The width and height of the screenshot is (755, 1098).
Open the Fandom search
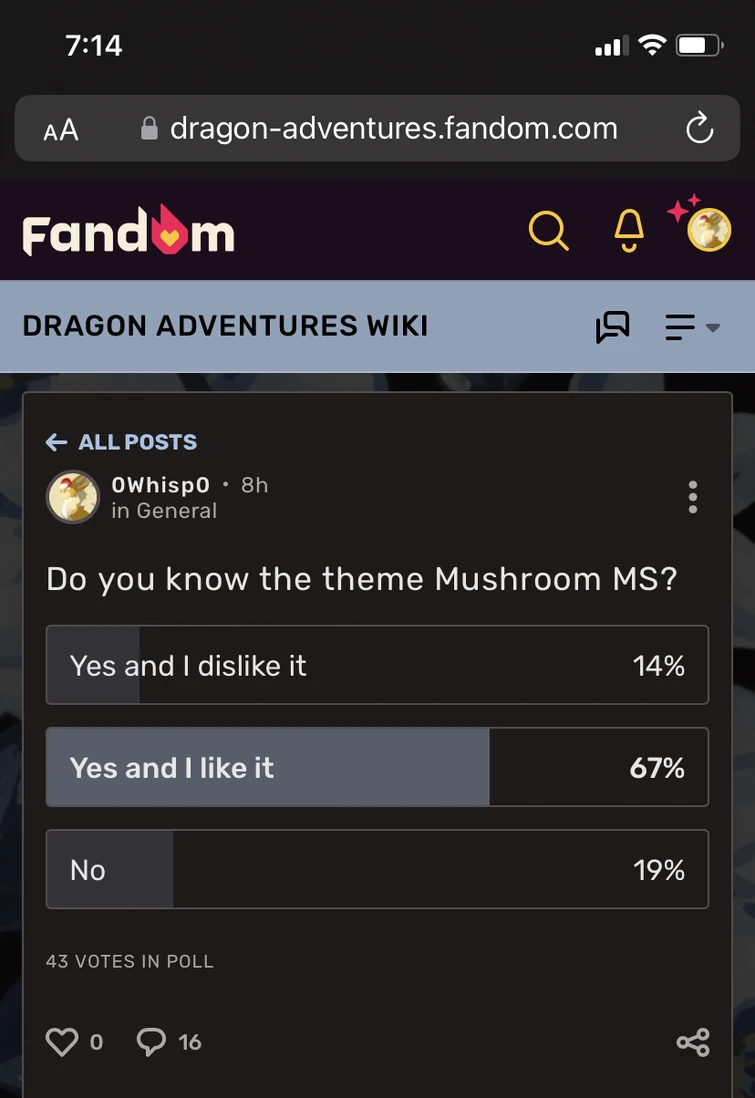coord(548,231)
